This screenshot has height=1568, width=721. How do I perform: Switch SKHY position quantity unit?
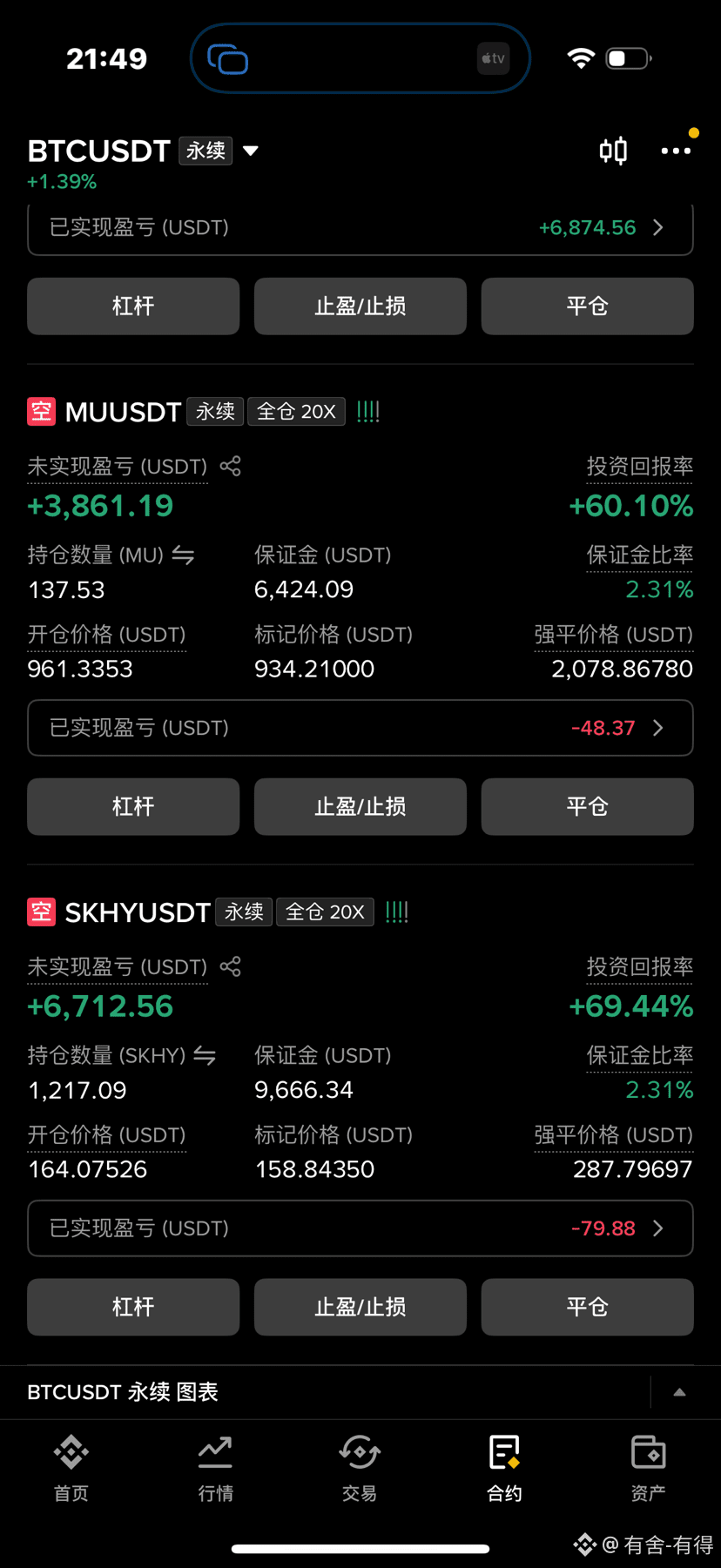click(x=205, y=1055)
